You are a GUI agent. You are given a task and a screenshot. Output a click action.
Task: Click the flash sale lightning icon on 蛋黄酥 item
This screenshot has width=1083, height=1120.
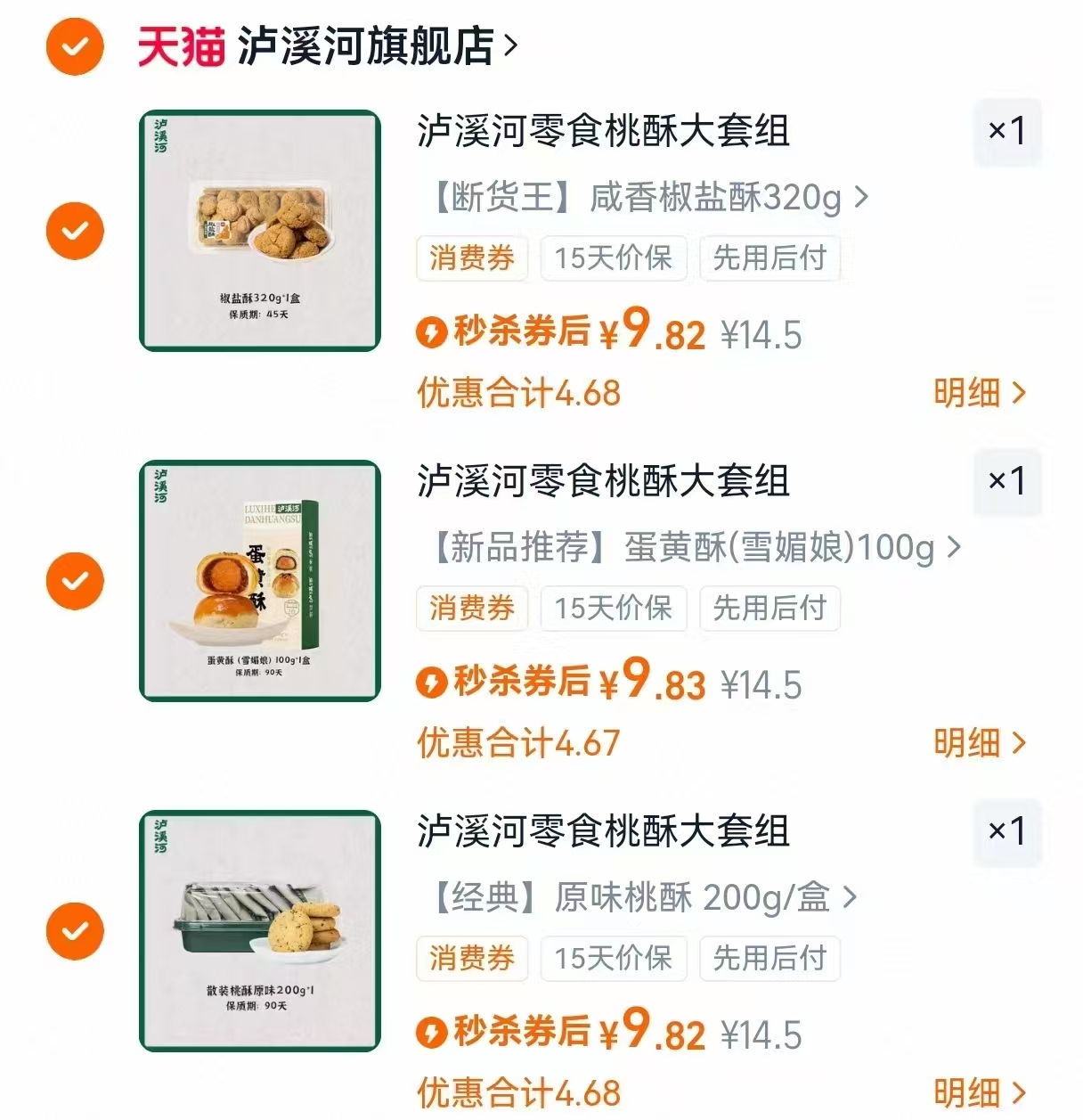pyautogui.click(x=433, y=683)
